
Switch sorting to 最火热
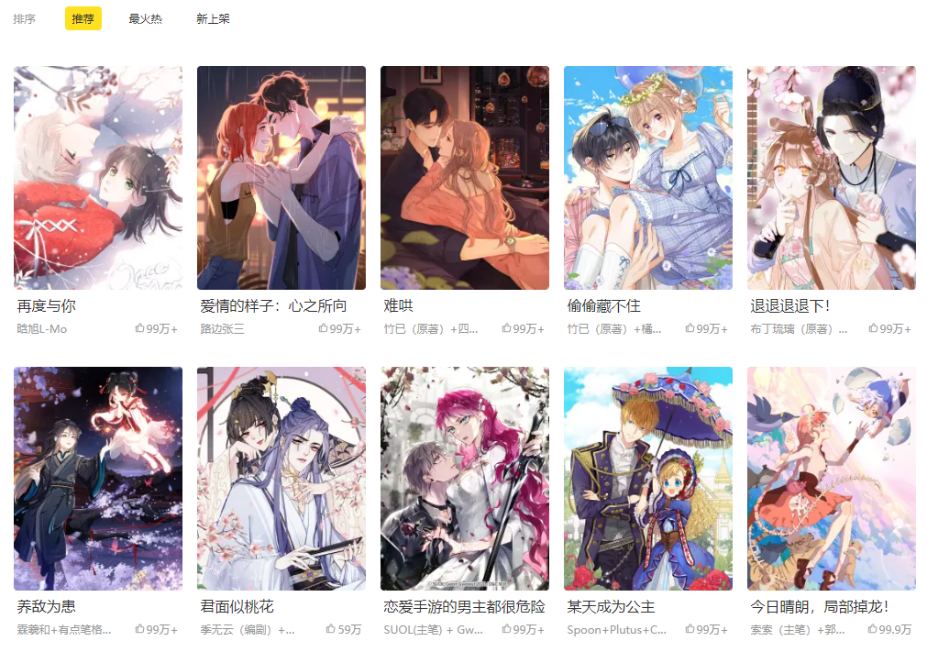(x=145, y=19)
